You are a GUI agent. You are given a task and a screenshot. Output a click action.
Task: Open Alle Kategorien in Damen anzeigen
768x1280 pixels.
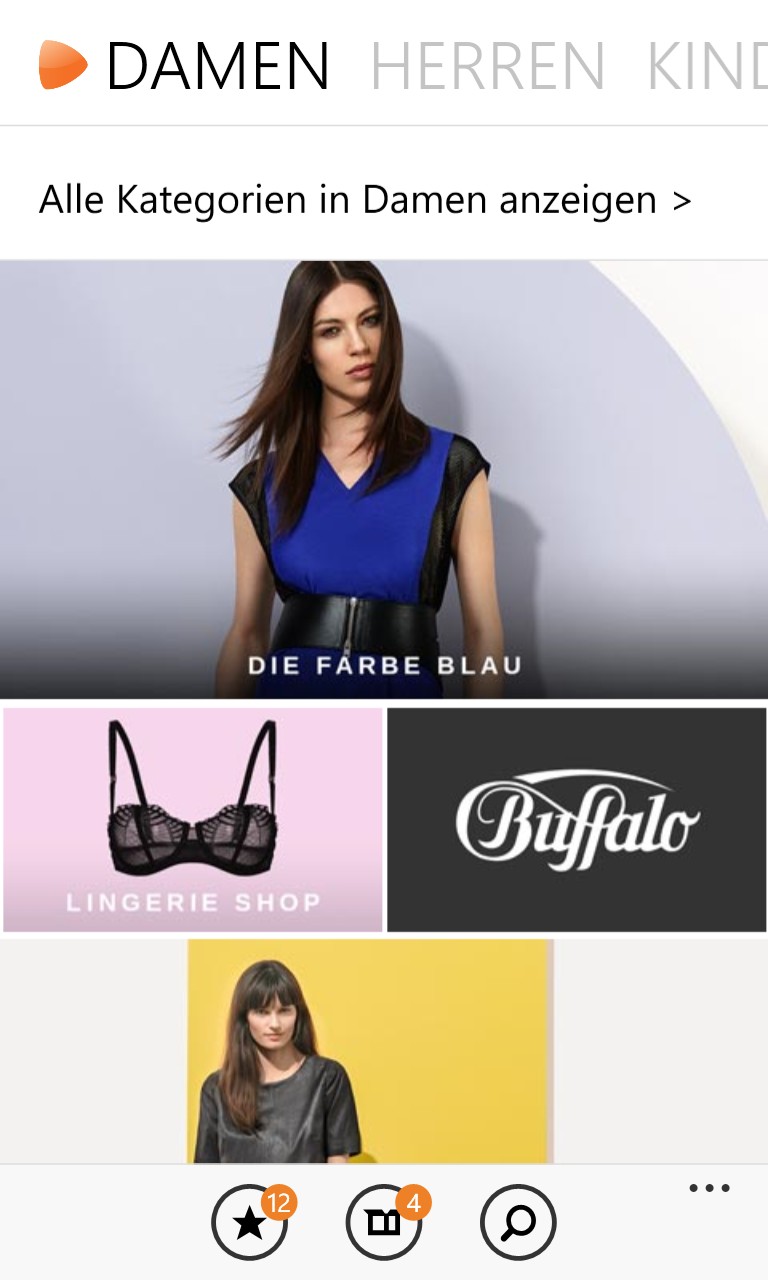click(365, 200)
